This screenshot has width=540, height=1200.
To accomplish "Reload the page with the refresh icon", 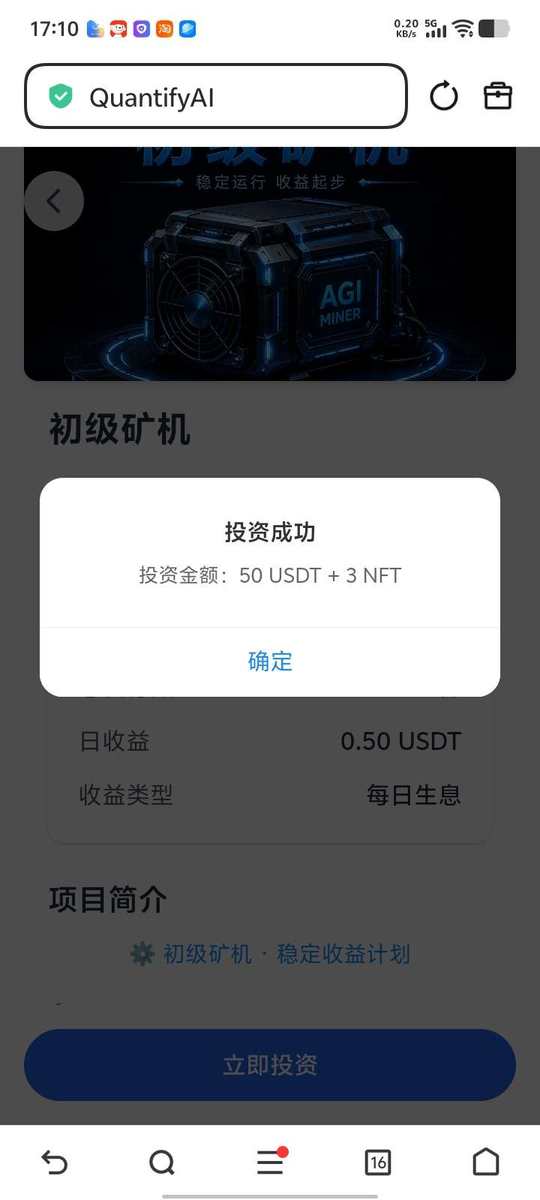I will tap(444, 97).
